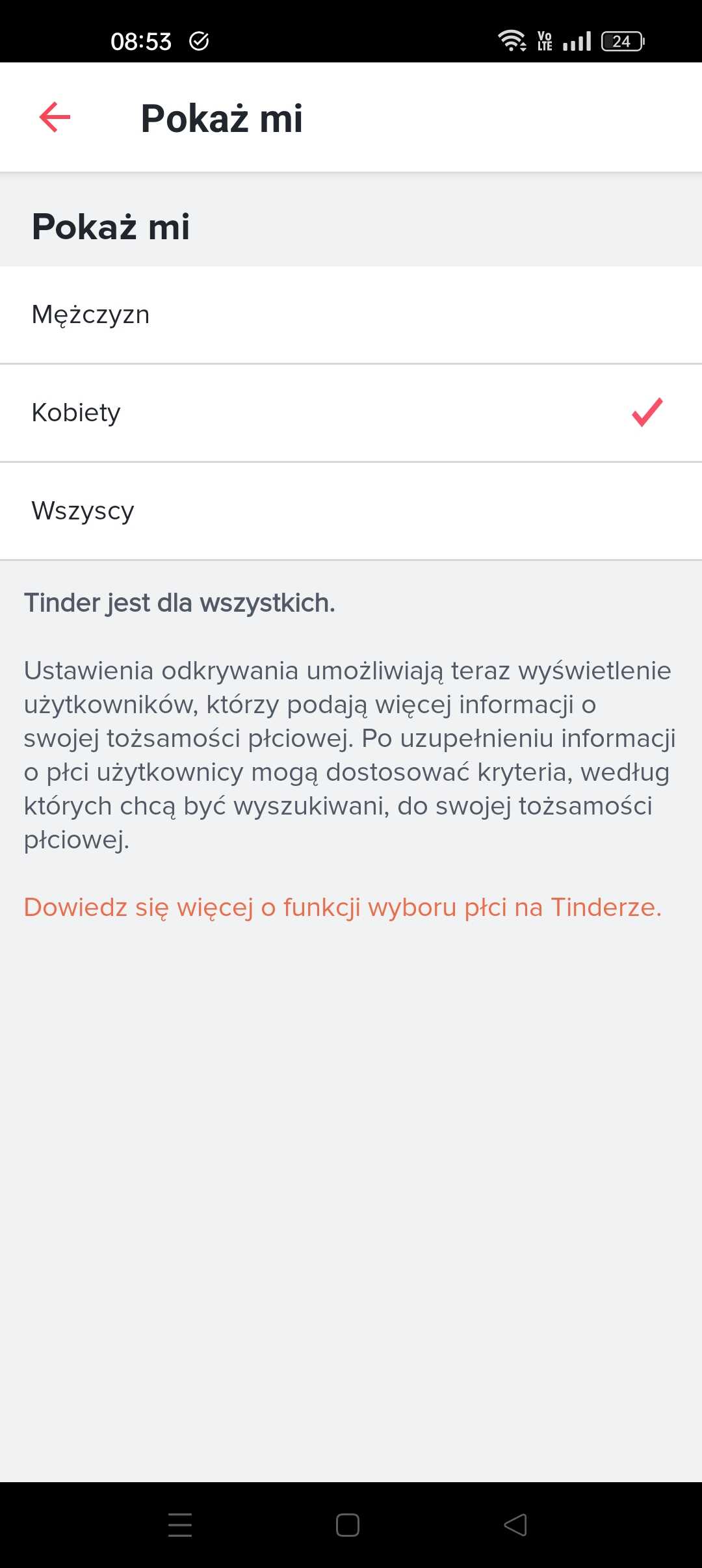Go back using the red arrow
Screen dimensions: 702x1568
point(55,118)
